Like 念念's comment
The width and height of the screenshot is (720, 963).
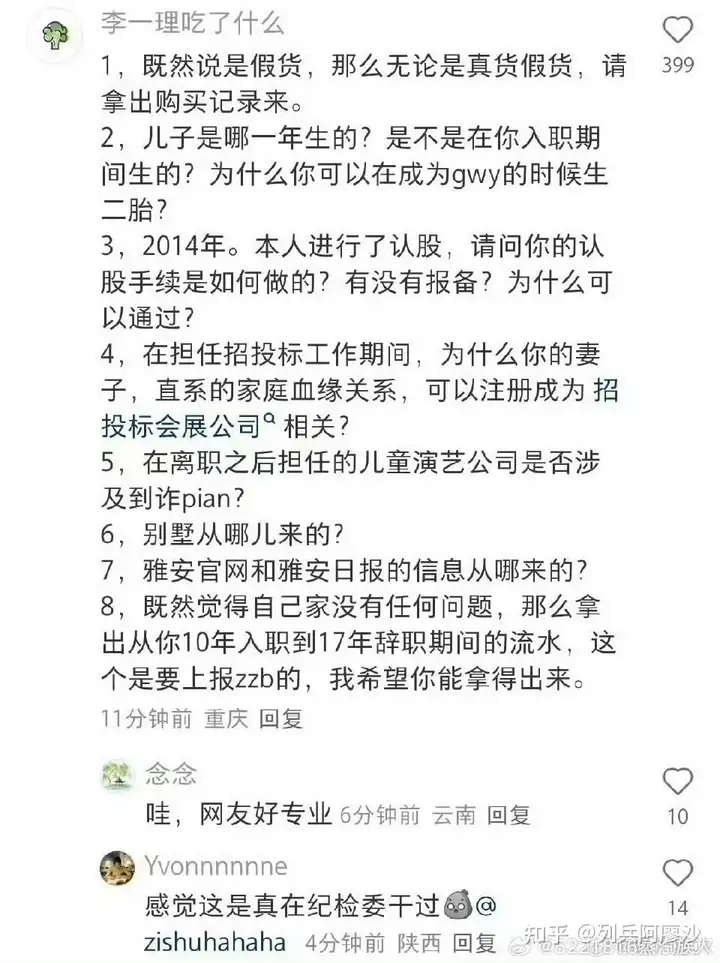coord(678,781)
